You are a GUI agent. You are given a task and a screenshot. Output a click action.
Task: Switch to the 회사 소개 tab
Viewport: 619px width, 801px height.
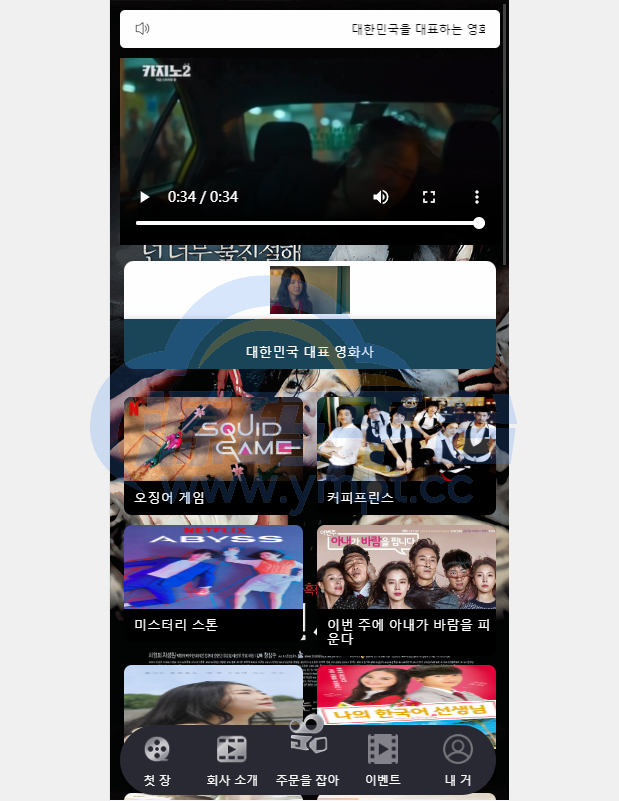point(232,762)
